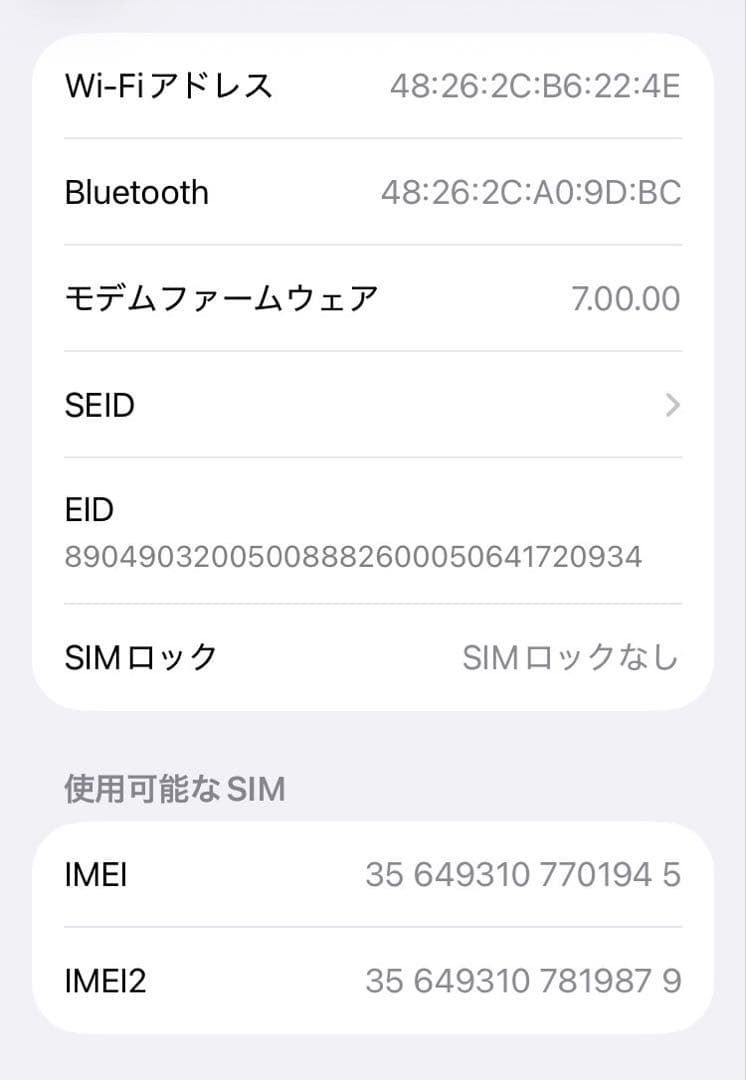Select the IMEI2 row
Image resolution: width=746 pixels, height=1080 pixels.
click(x=373, y=980)
